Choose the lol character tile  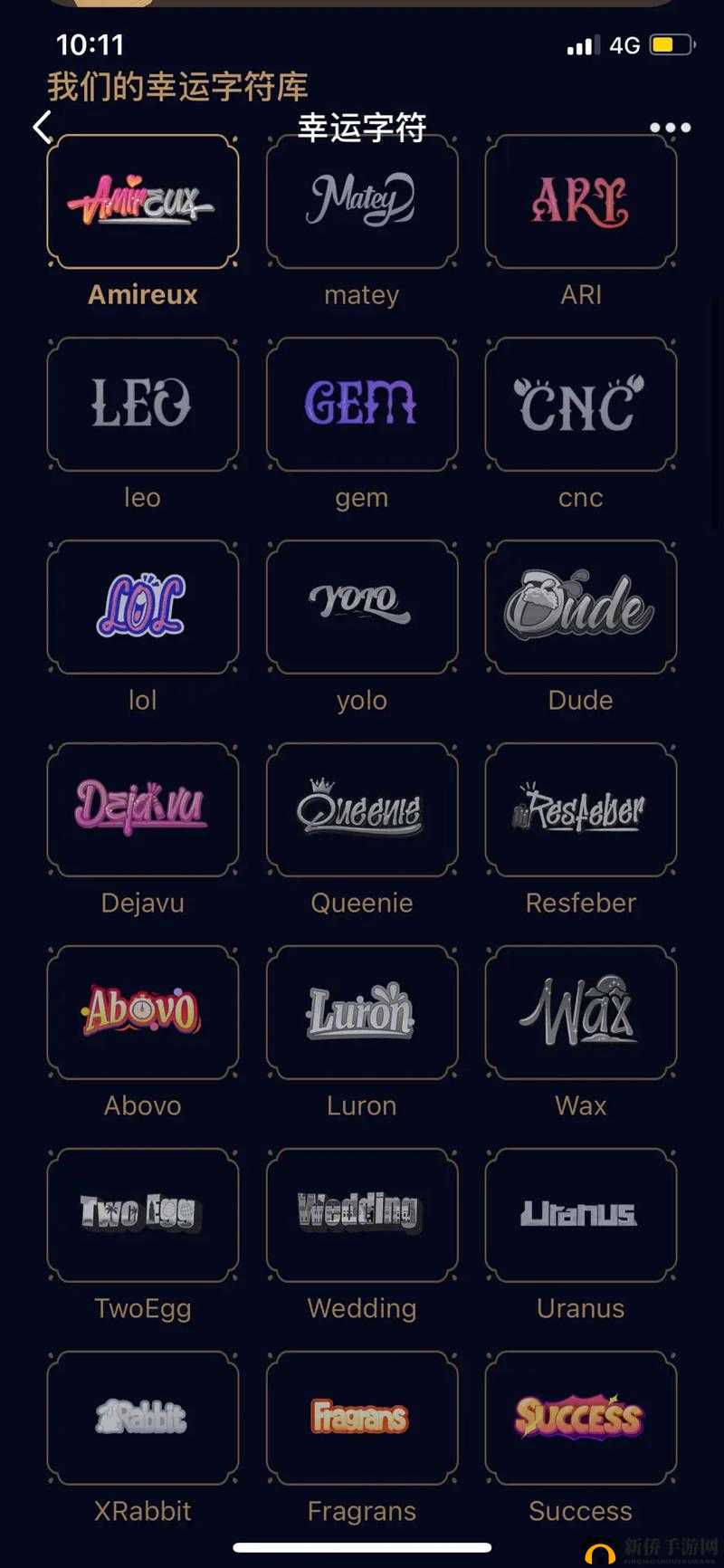tap(143, 607)
